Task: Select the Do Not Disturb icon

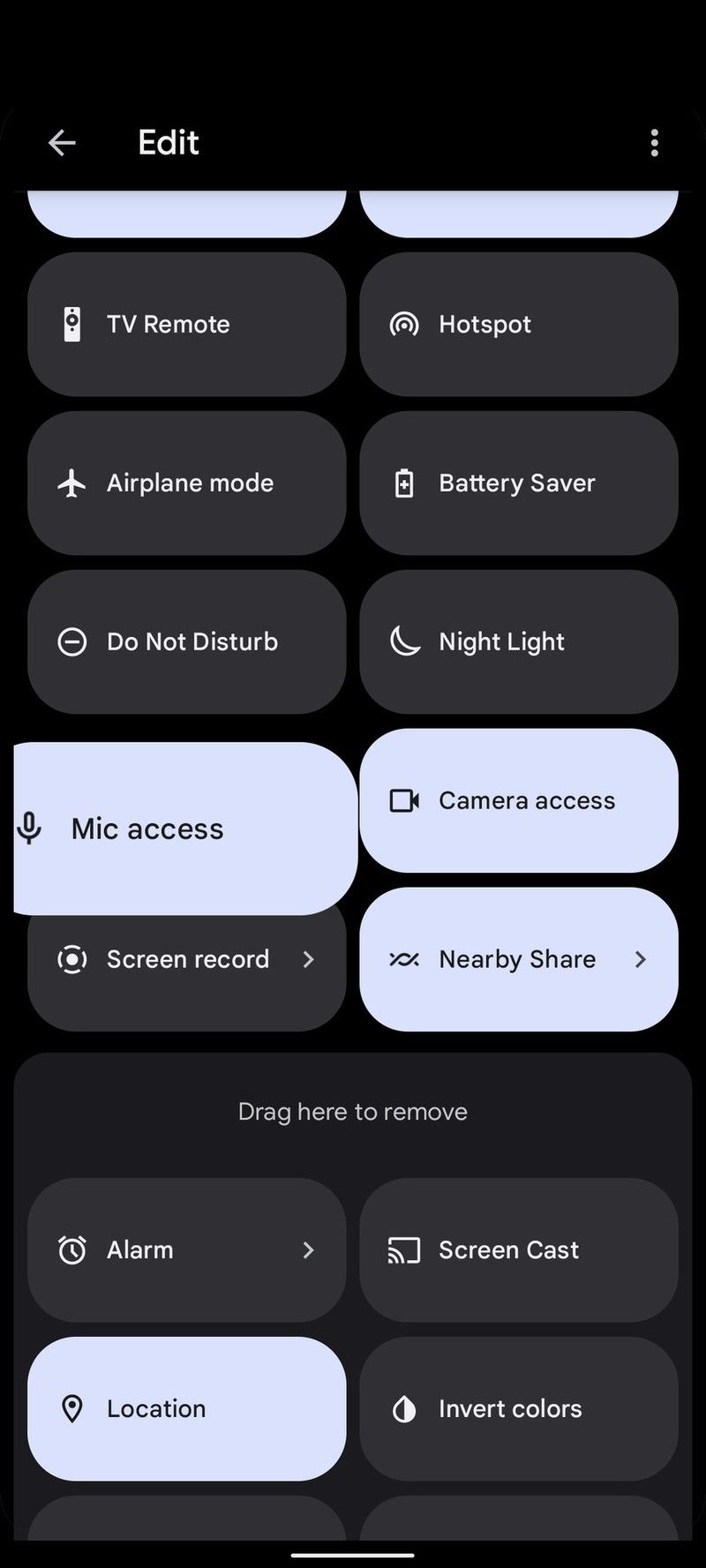Action: coord(71,641)
